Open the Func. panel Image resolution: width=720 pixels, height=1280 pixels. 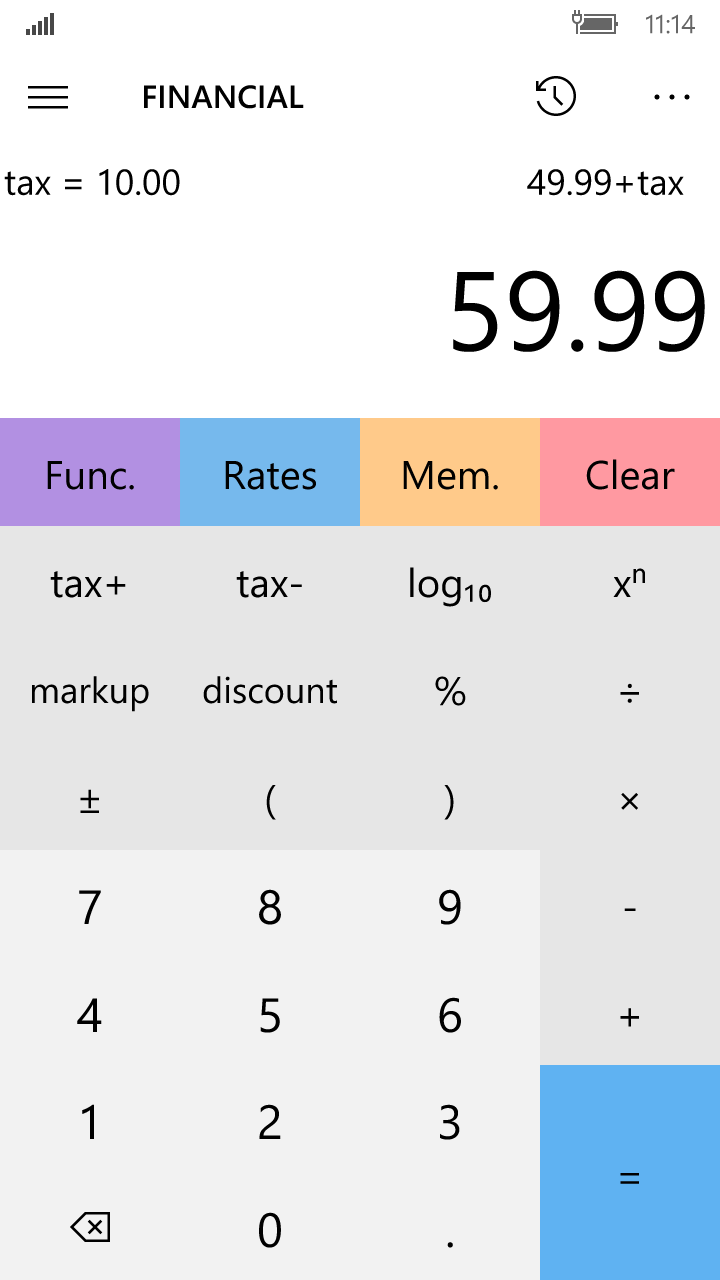point(89,472)
